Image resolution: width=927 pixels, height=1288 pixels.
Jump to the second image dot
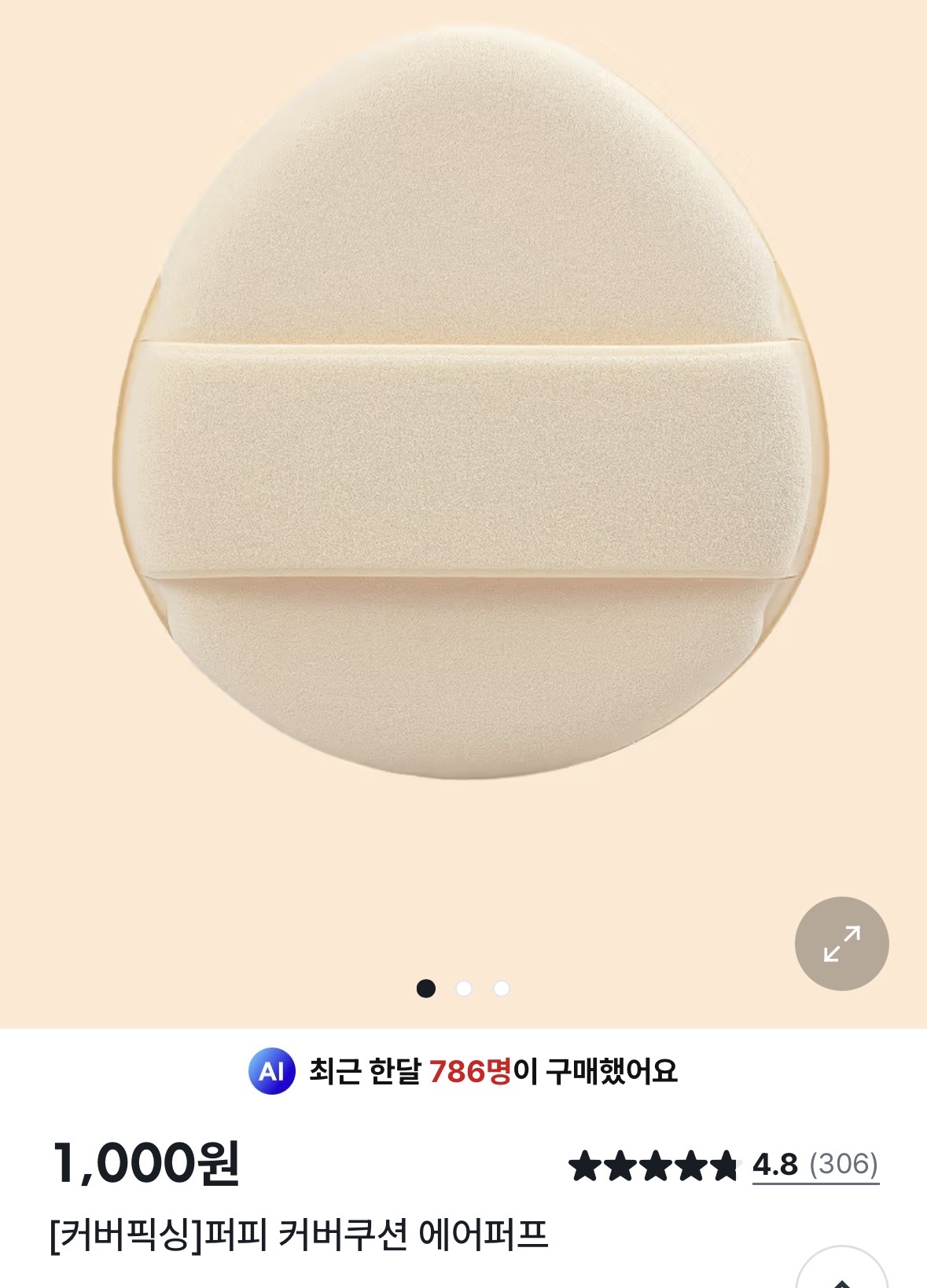(464, 989)
